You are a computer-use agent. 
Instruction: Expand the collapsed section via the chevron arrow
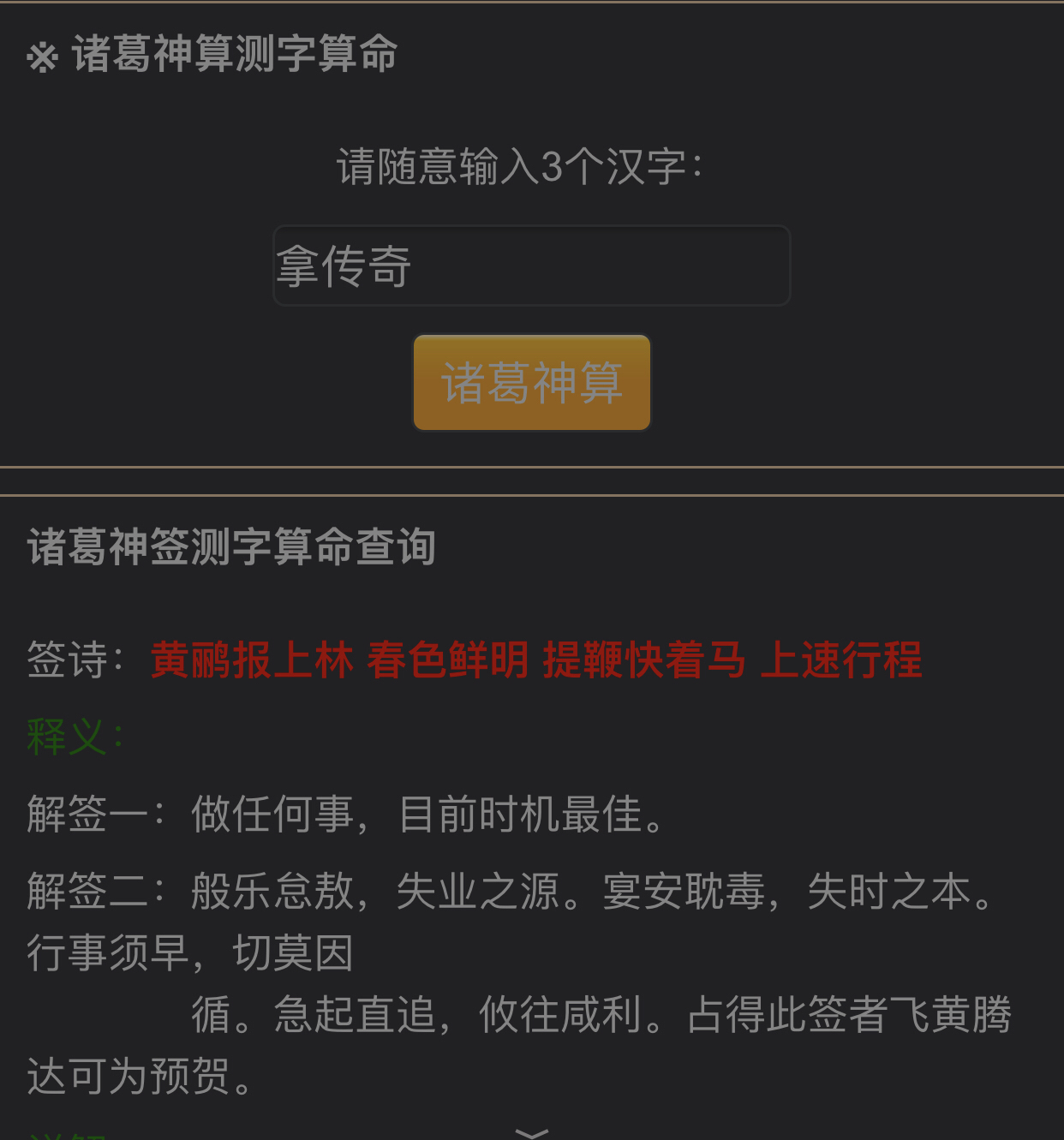point(531,1132)
